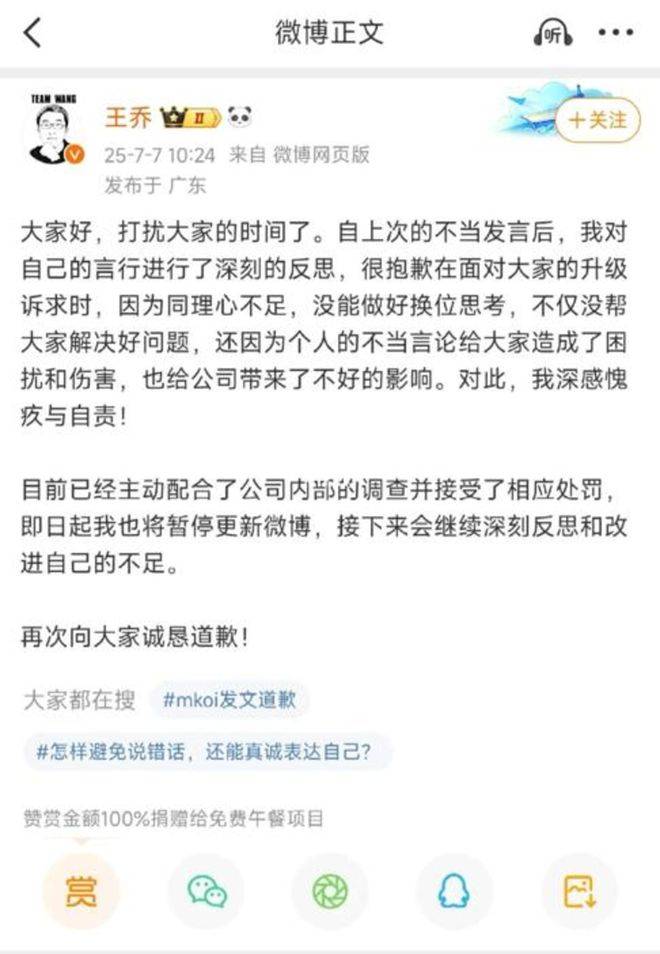The width and height of the screenshot is (660, 954).
Task: Open the #怎样避免说错话 question topic
Action: [206, 752]
